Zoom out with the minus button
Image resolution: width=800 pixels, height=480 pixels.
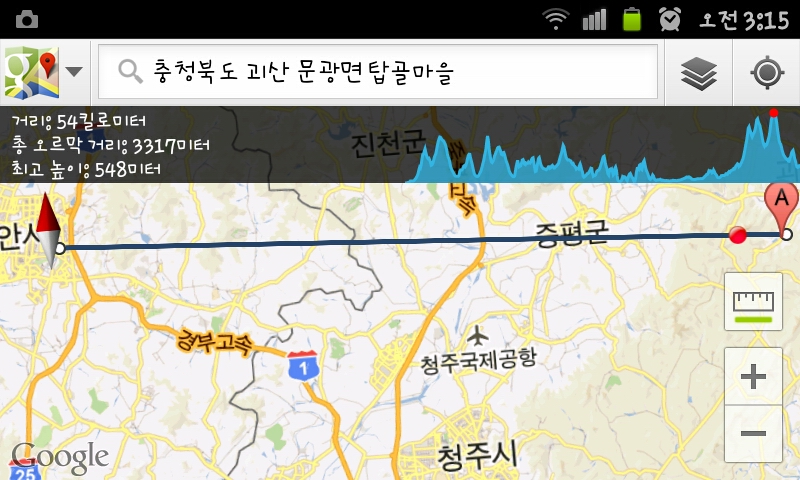(753, 433)
